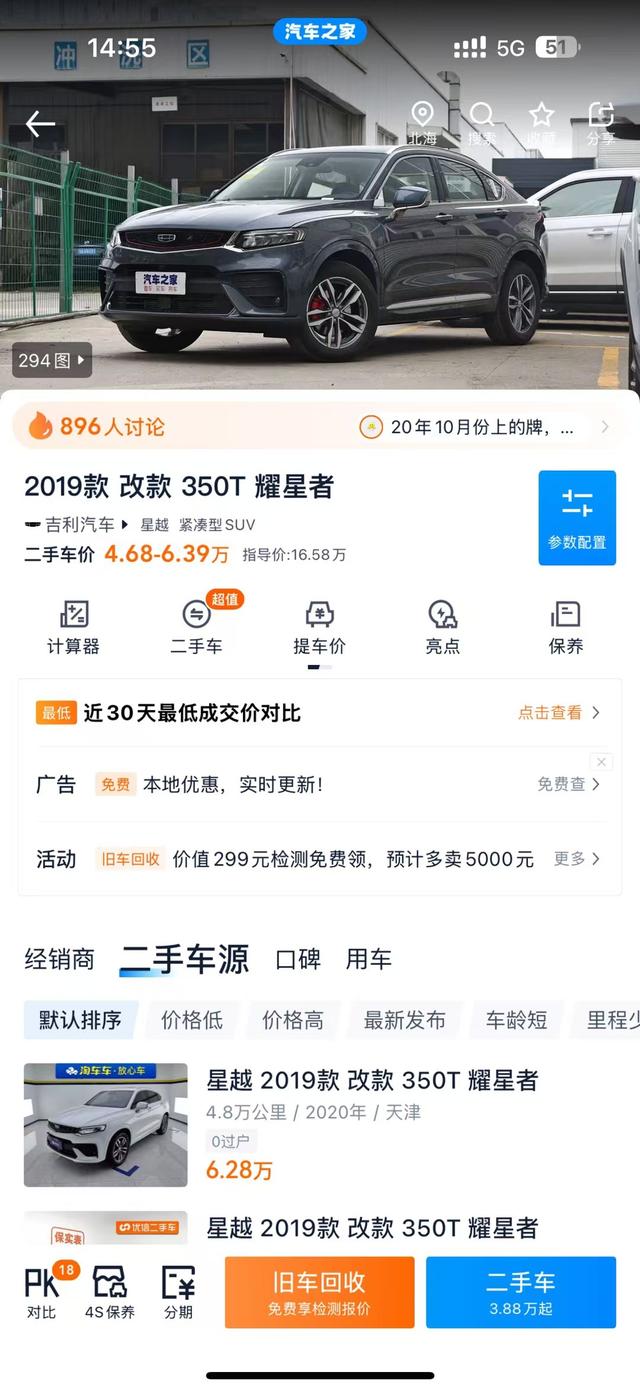This screenshot has height=1391, width=640.
Task: Open the 上海 location selector
Action: tap(422, 123)
